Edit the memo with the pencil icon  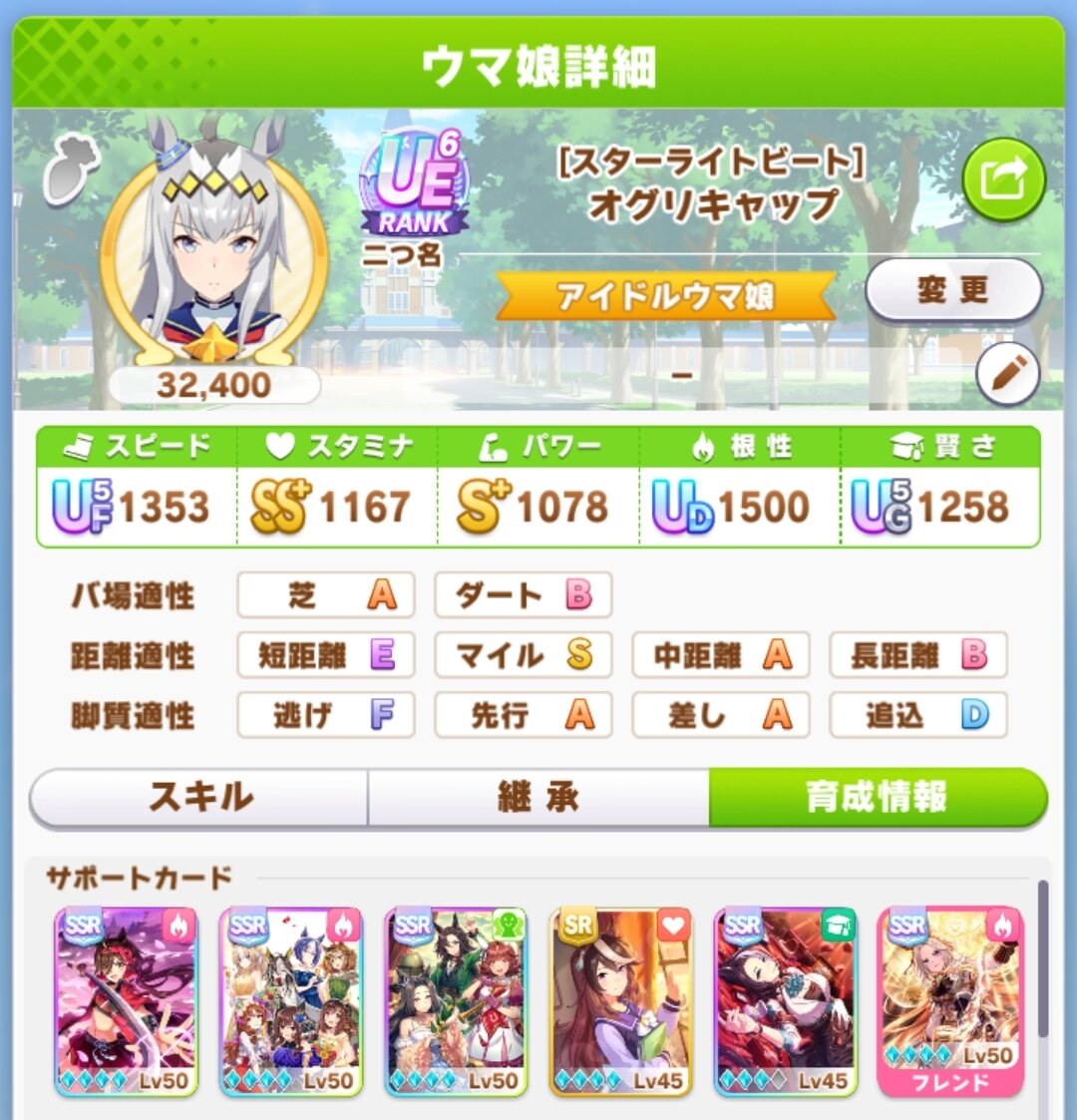[1007, 375]
